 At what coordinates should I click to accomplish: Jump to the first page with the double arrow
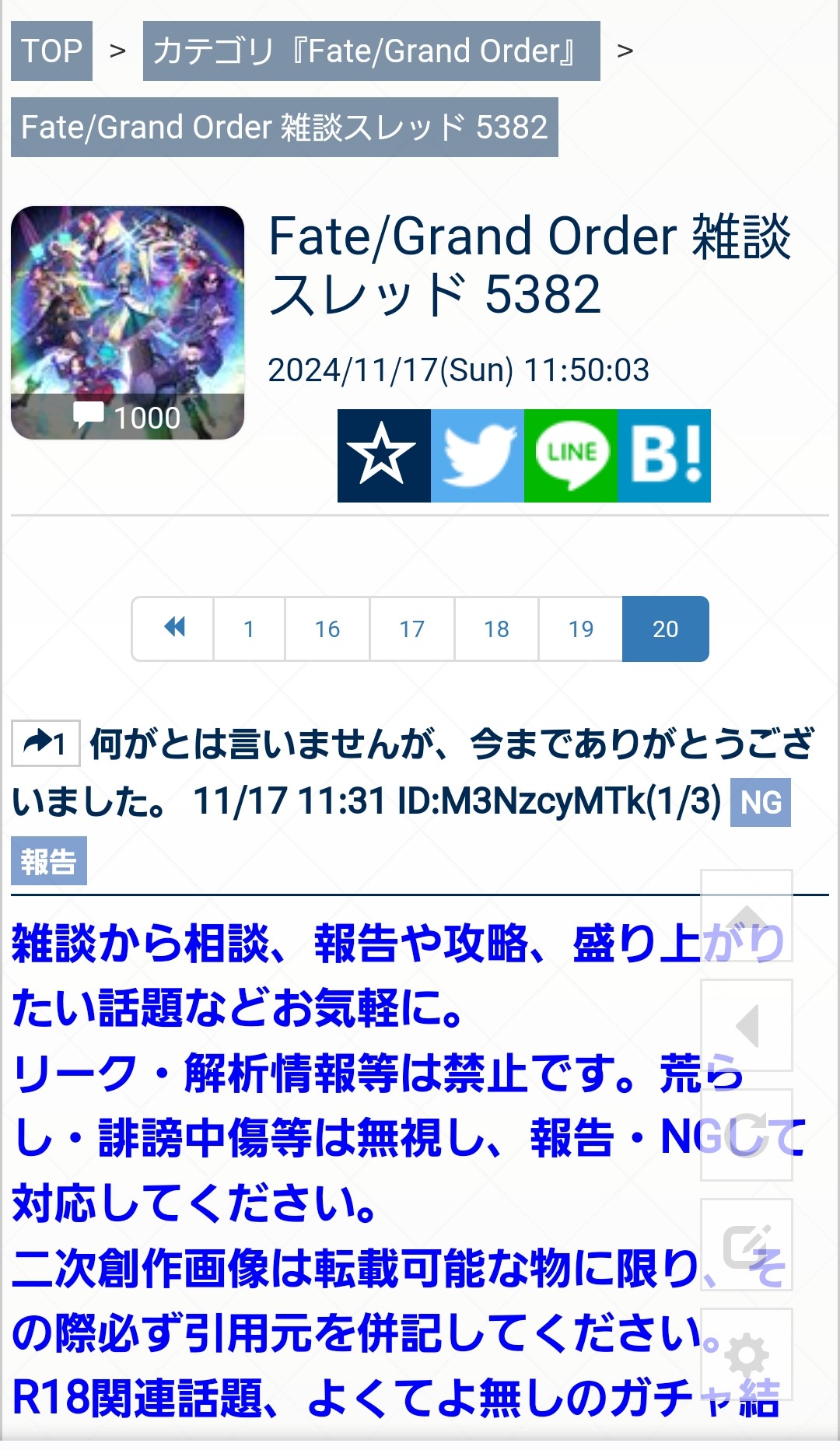173,629
